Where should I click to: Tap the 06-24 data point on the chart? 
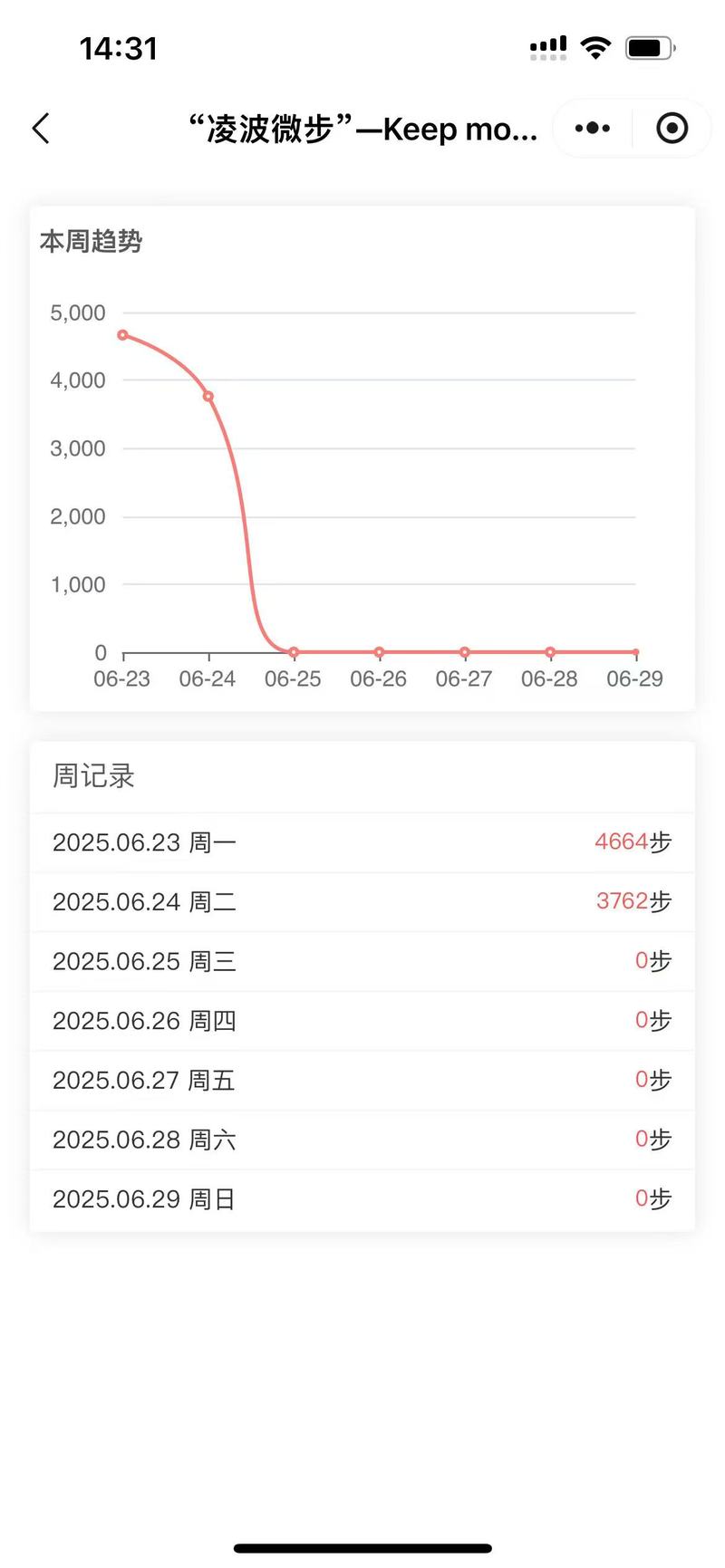click(208, 396)
